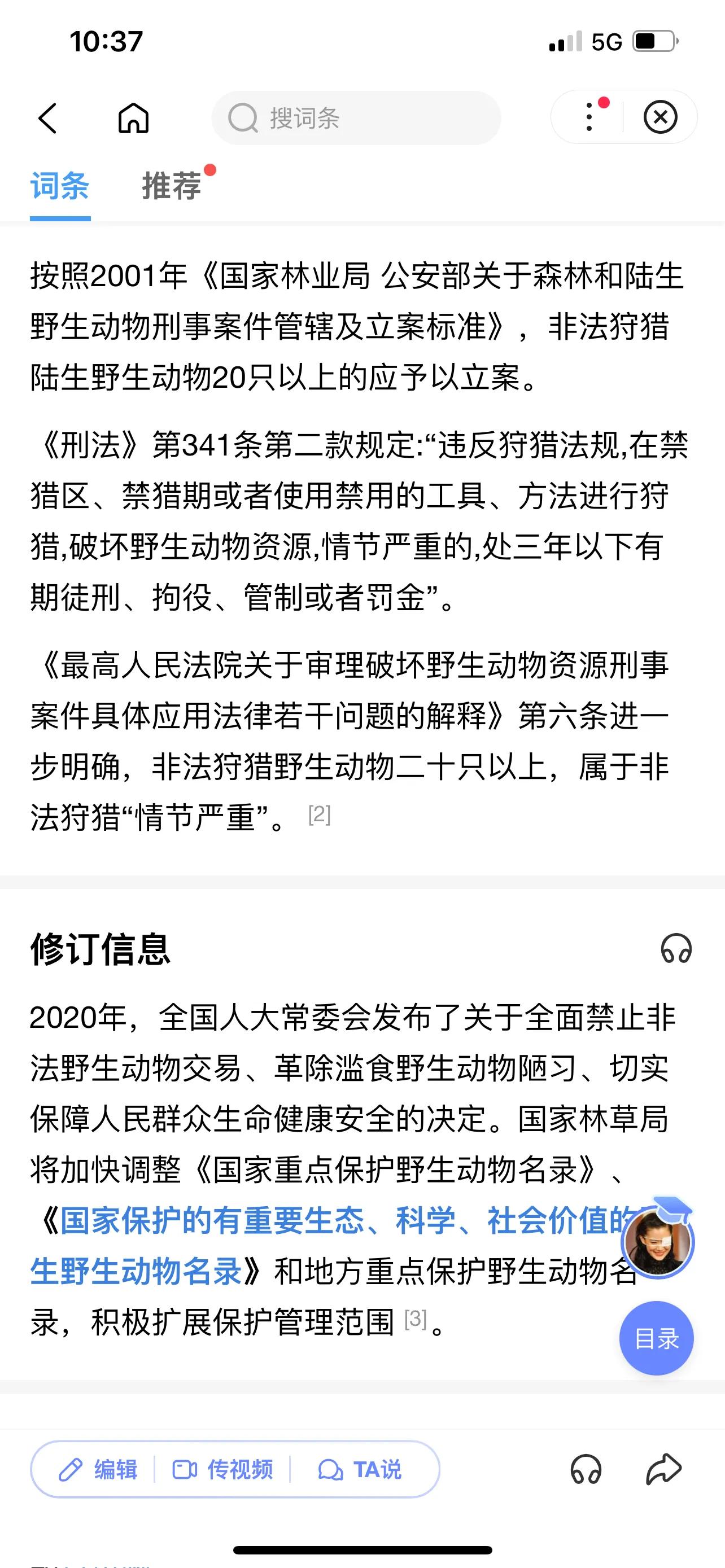The height and width of the screenshot is (1568, 725).
Task: Switch to the 推荐 tab
Action: click(x=172, y=186)
